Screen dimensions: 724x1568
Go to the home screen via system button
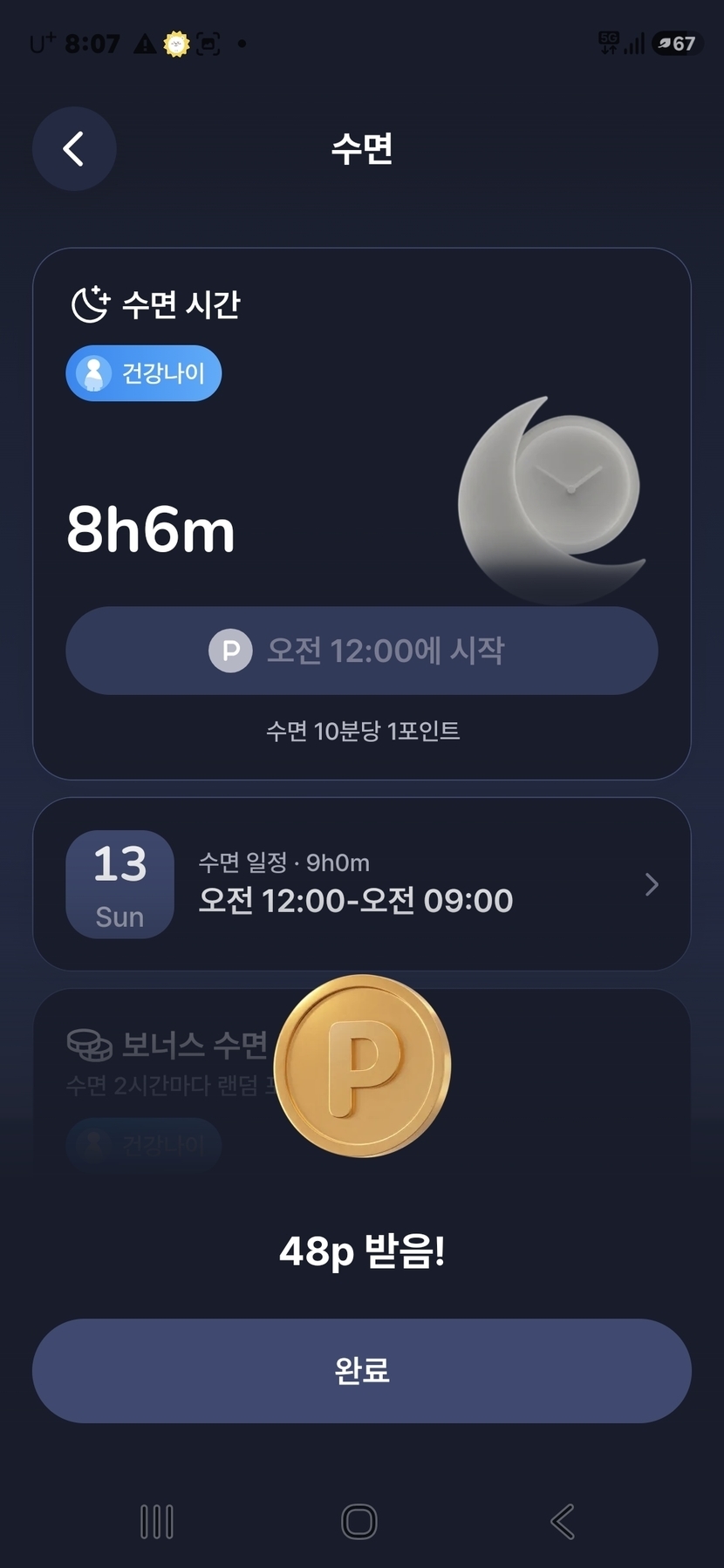tap(359, 1522)
